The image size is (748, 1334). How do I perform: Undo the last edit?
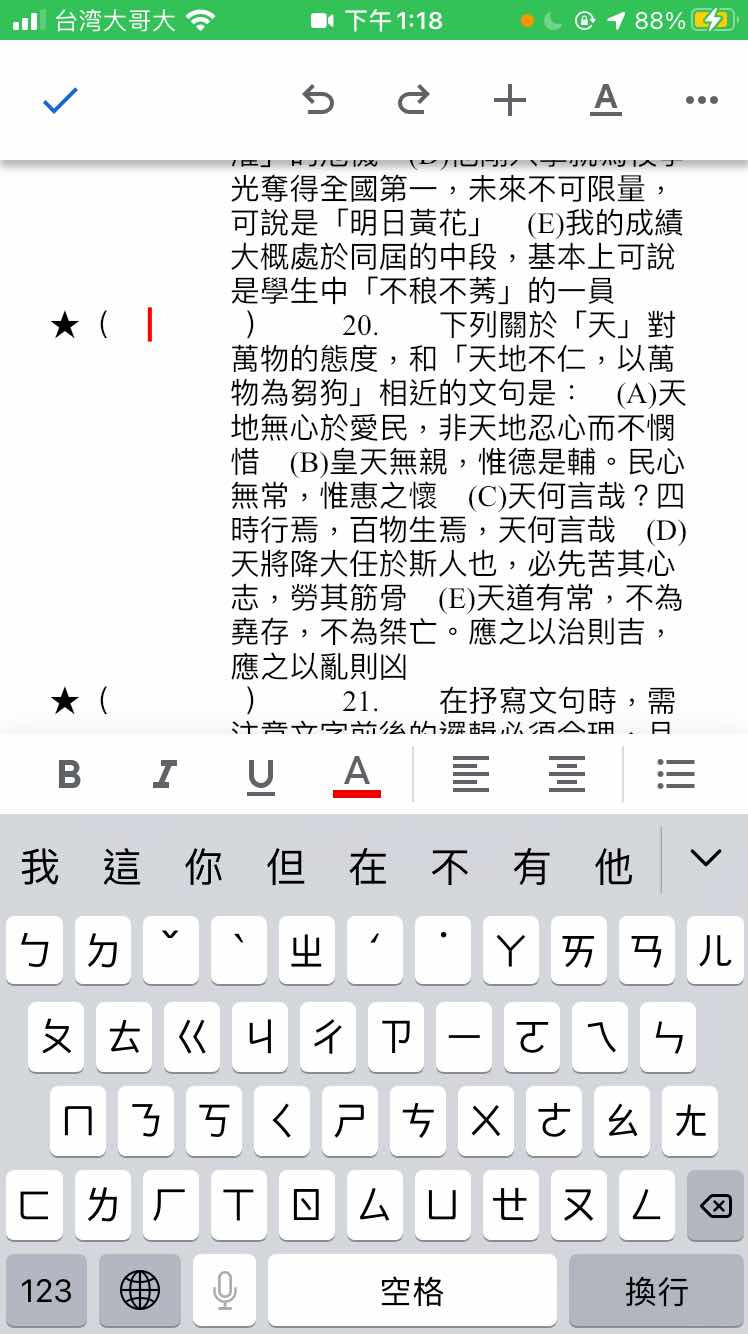[318, 100]
